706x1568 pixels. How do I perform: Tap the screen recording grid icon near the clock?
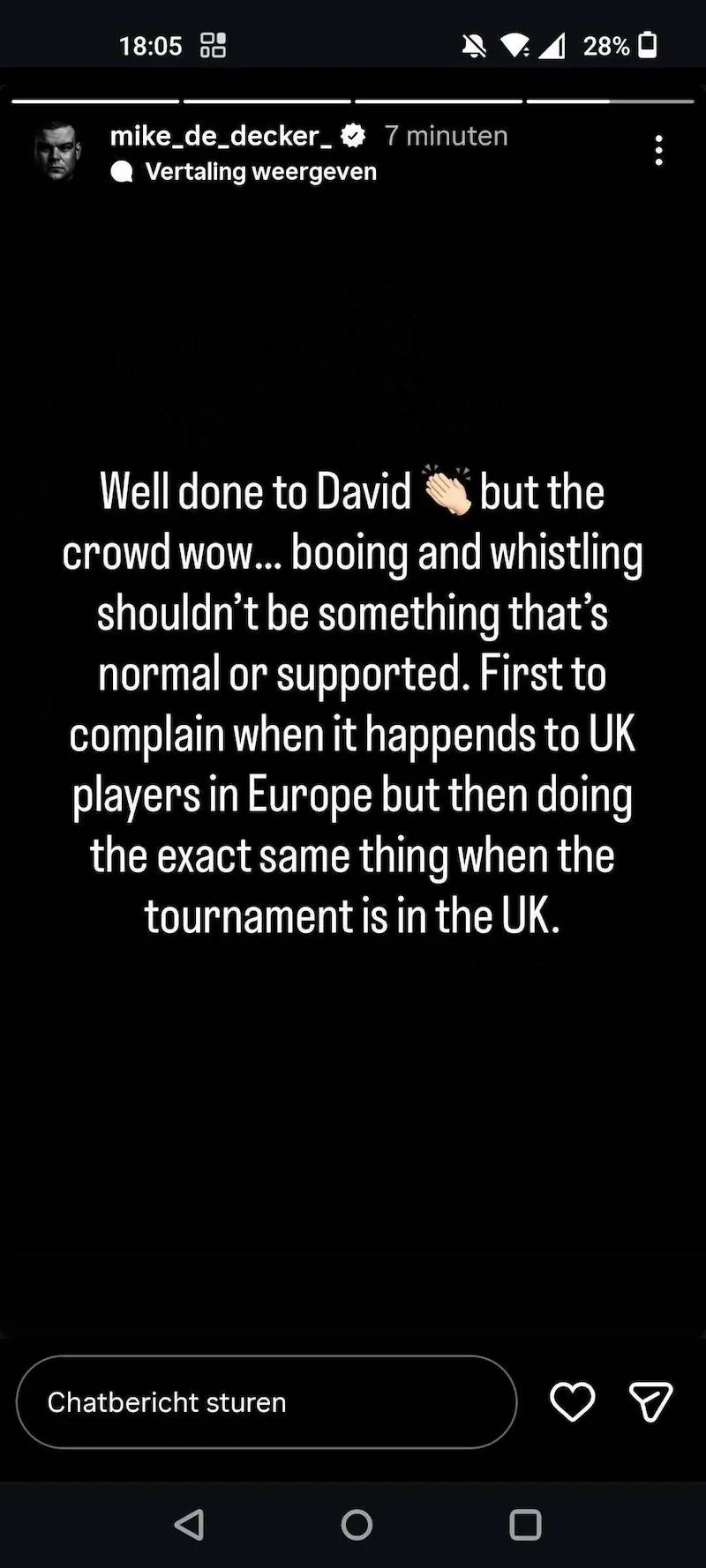tap(214, 44)
